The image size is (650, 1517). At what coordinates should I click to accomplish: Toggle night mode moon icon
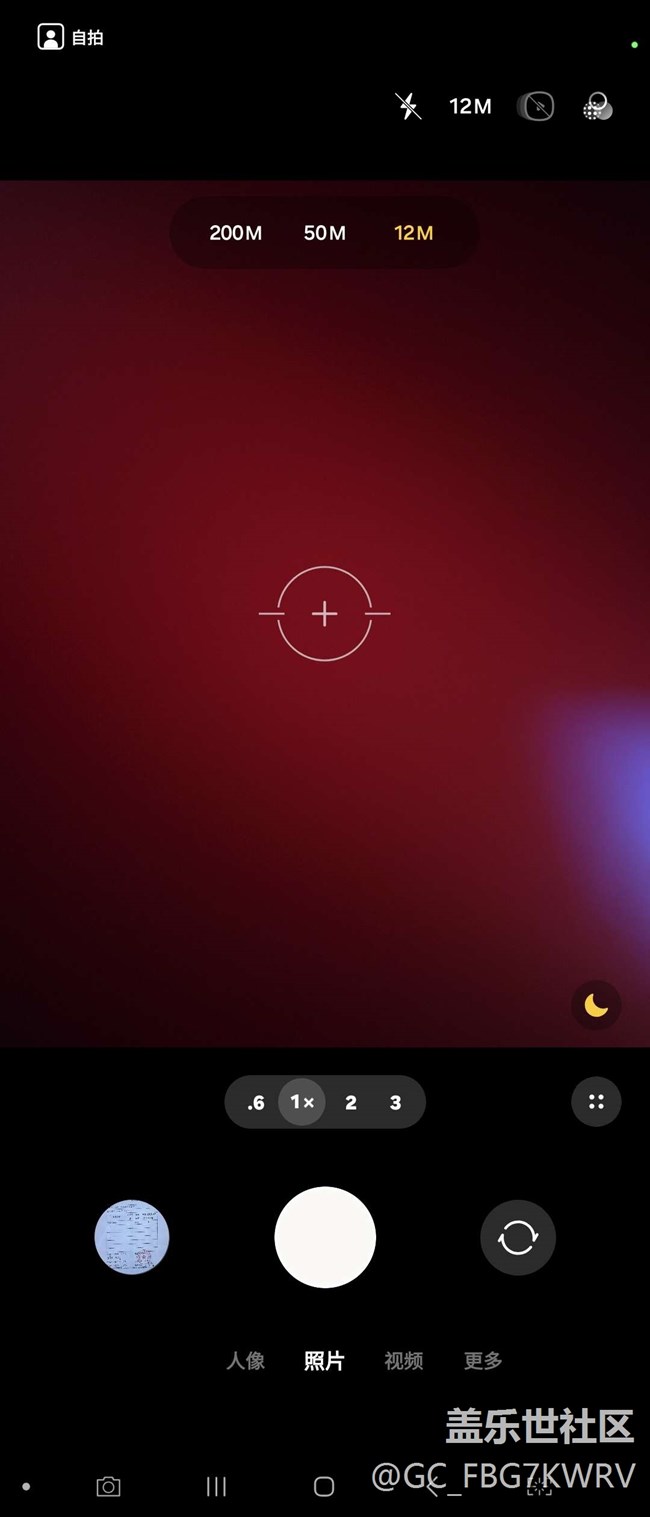[596, 1004]
